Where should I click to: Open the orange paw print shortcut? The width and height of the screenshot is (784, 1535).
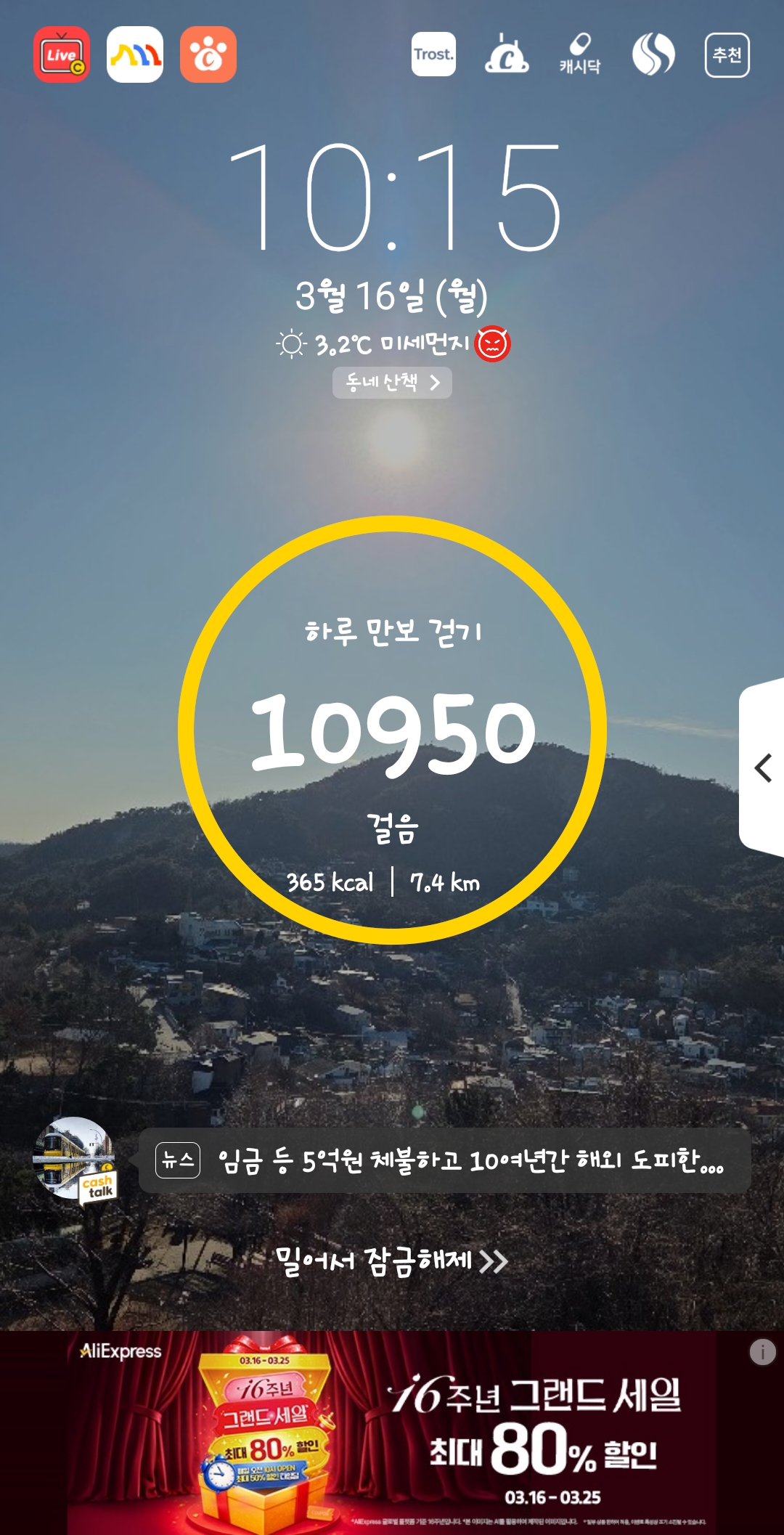click(208, 55)
